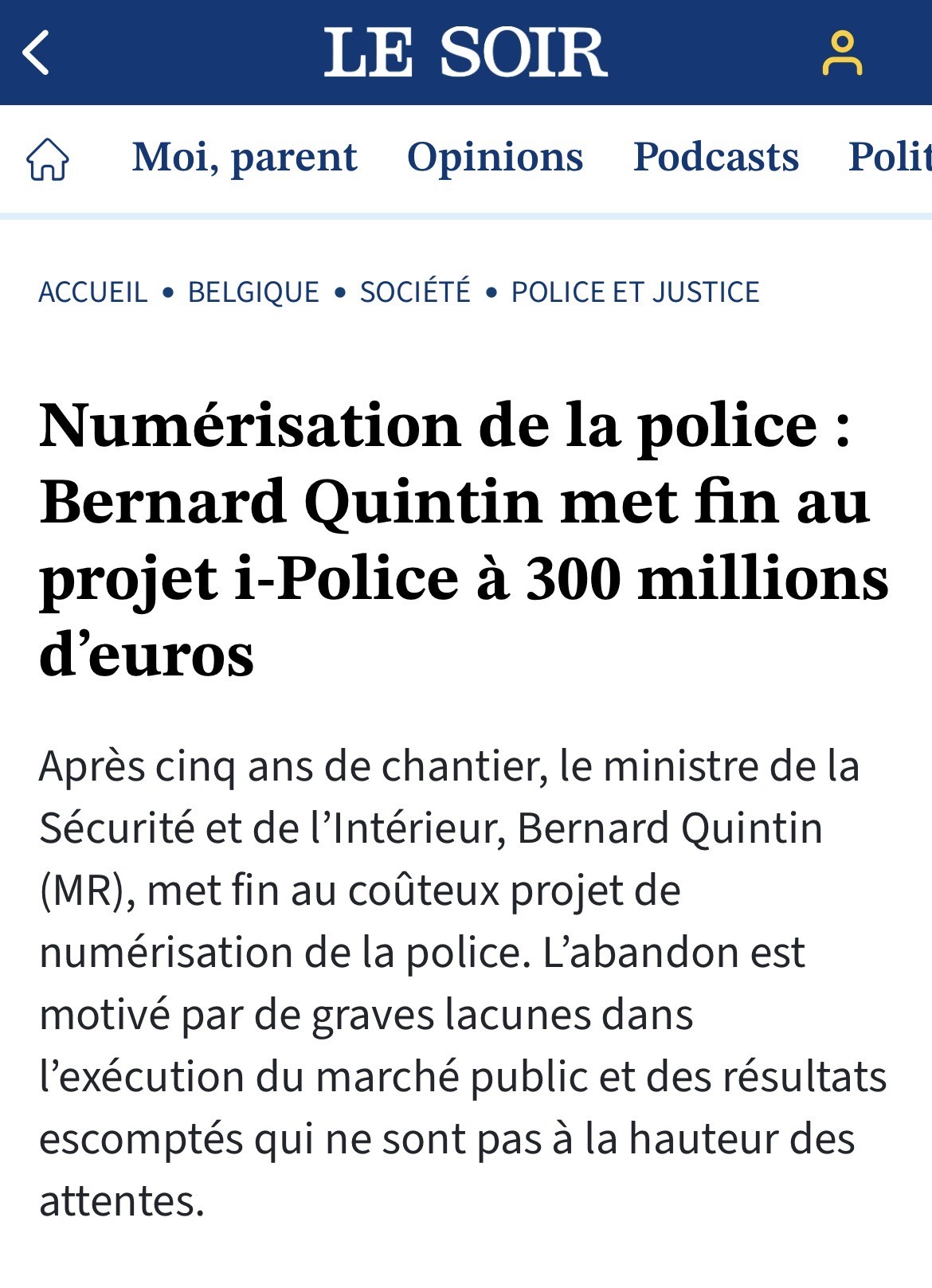Screen dimensions: 932x1288
Task: Switch to the Moi, parent section
Action: point(245,157)
